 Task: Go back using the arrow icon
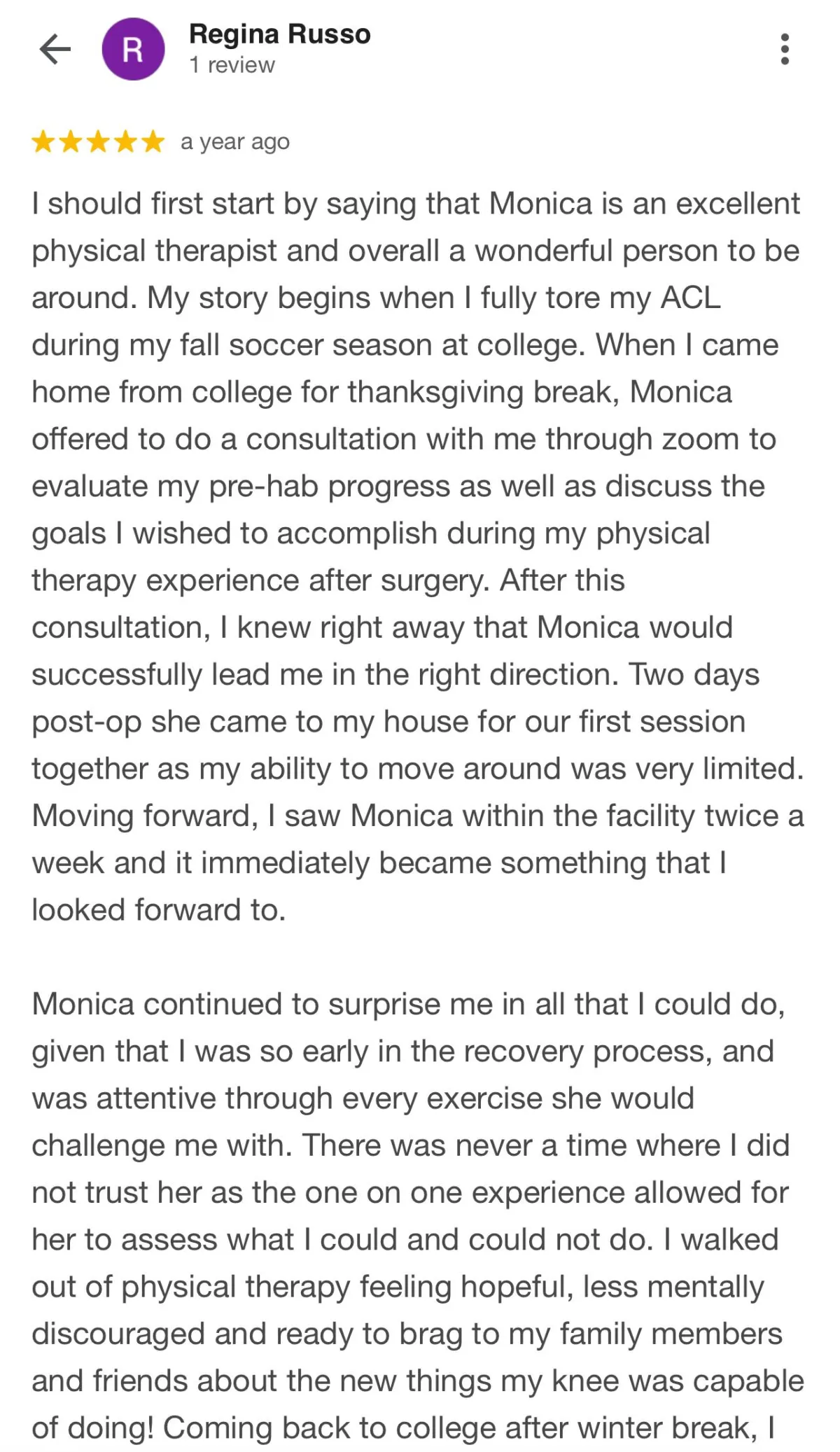(55, 49)
